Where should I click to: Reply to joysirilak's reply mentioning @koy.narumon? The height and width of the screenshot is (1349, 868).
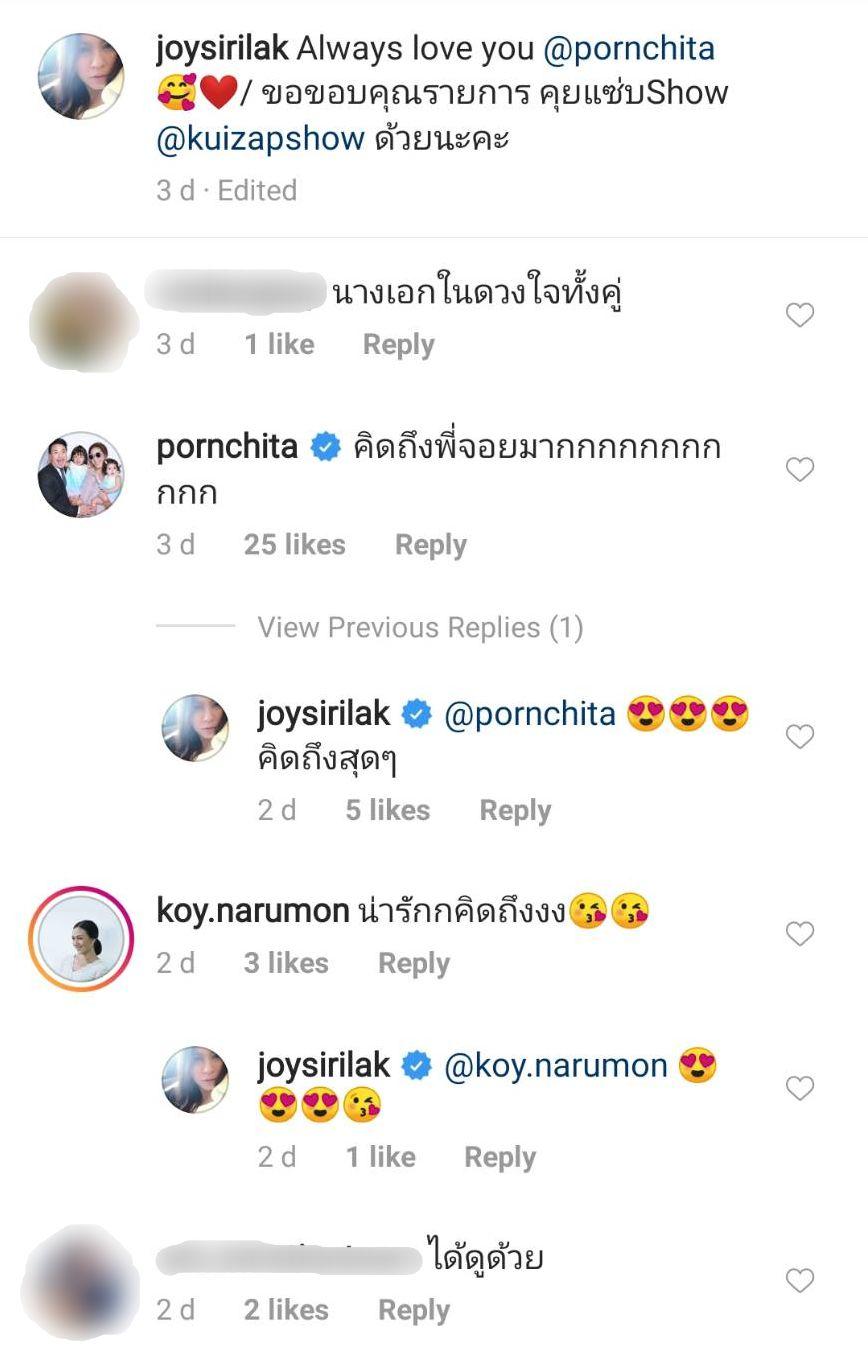(500, 1157)
